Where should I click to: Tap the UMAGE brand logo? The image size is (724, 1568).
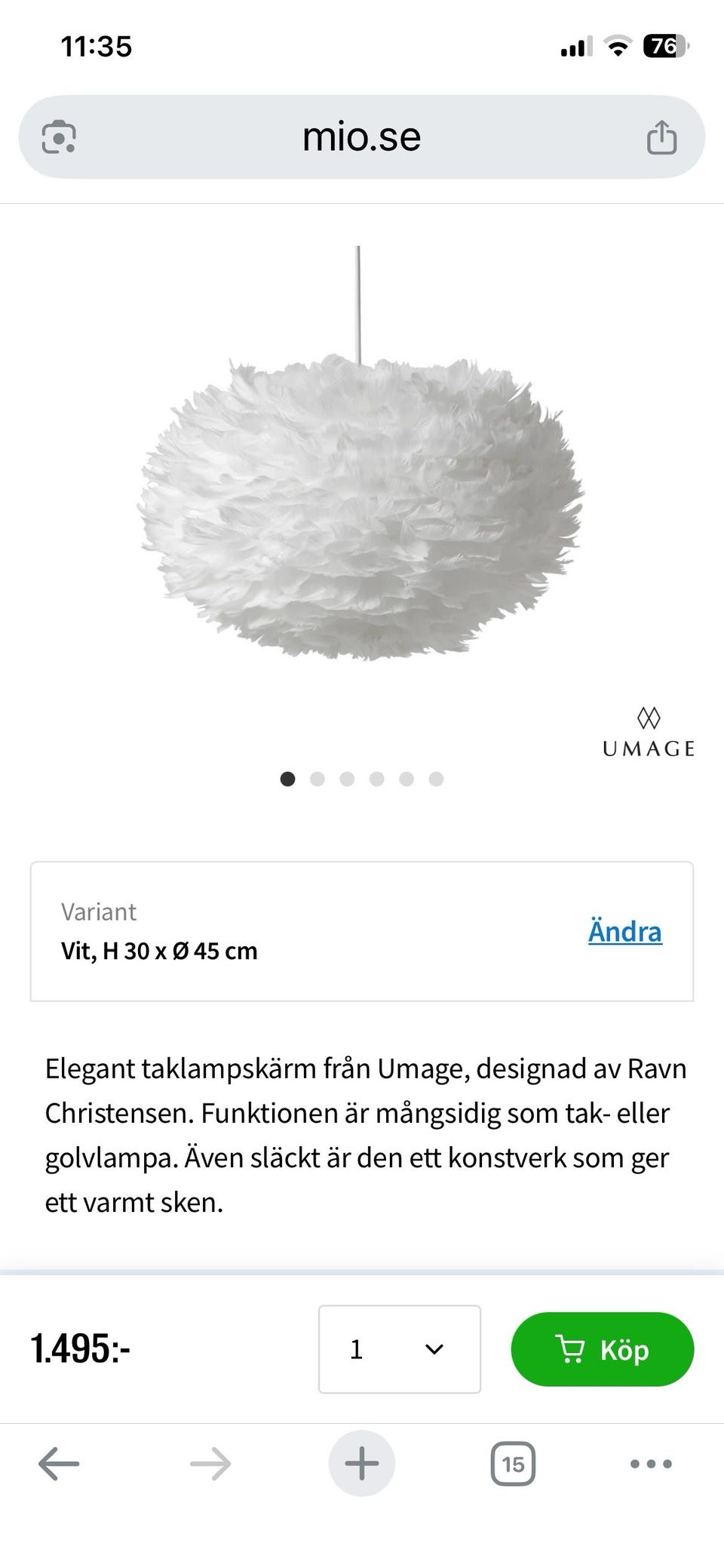click(x=649, y=730)
